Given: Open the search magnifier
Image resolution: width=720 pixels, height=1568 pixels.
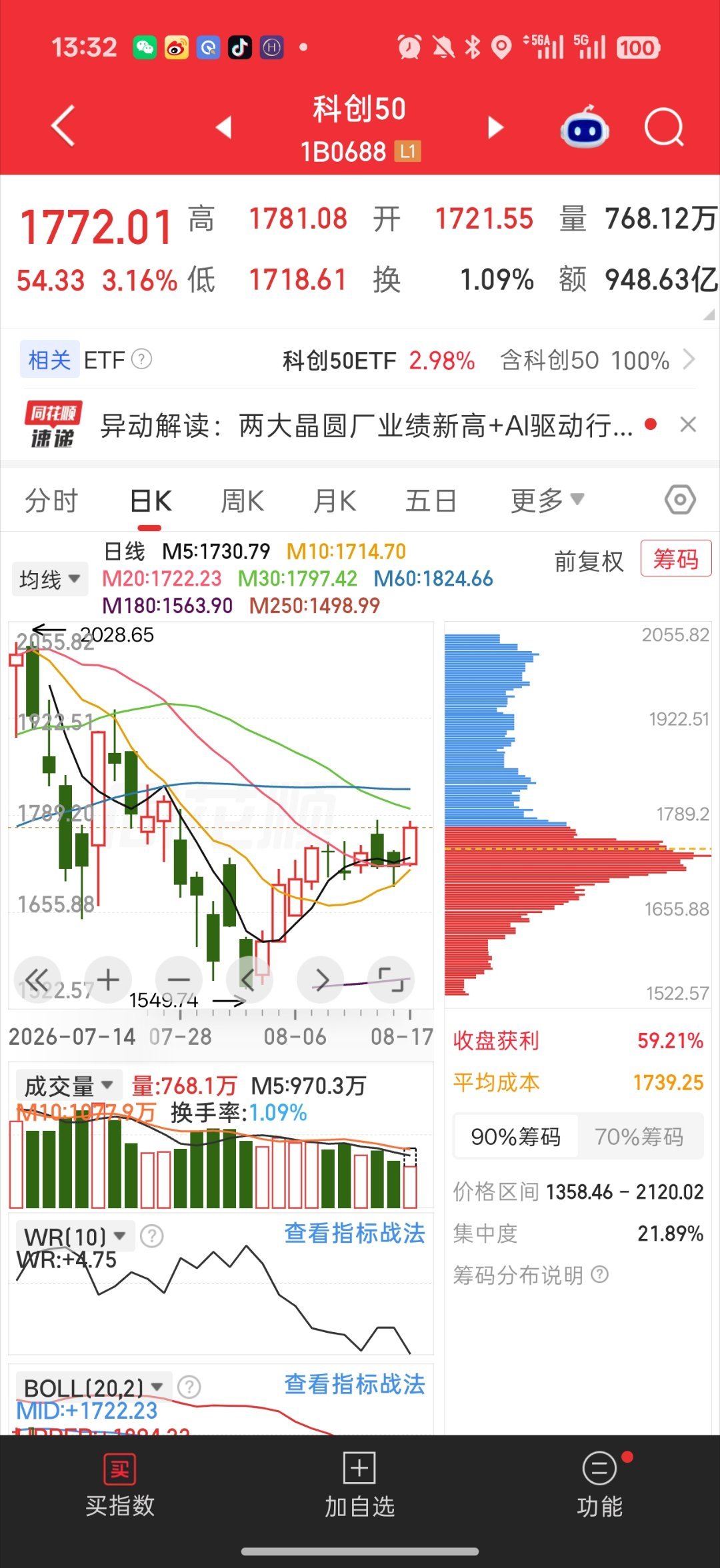Looking at the screenshot, I should pyautogui.click(x=664, y=127).
